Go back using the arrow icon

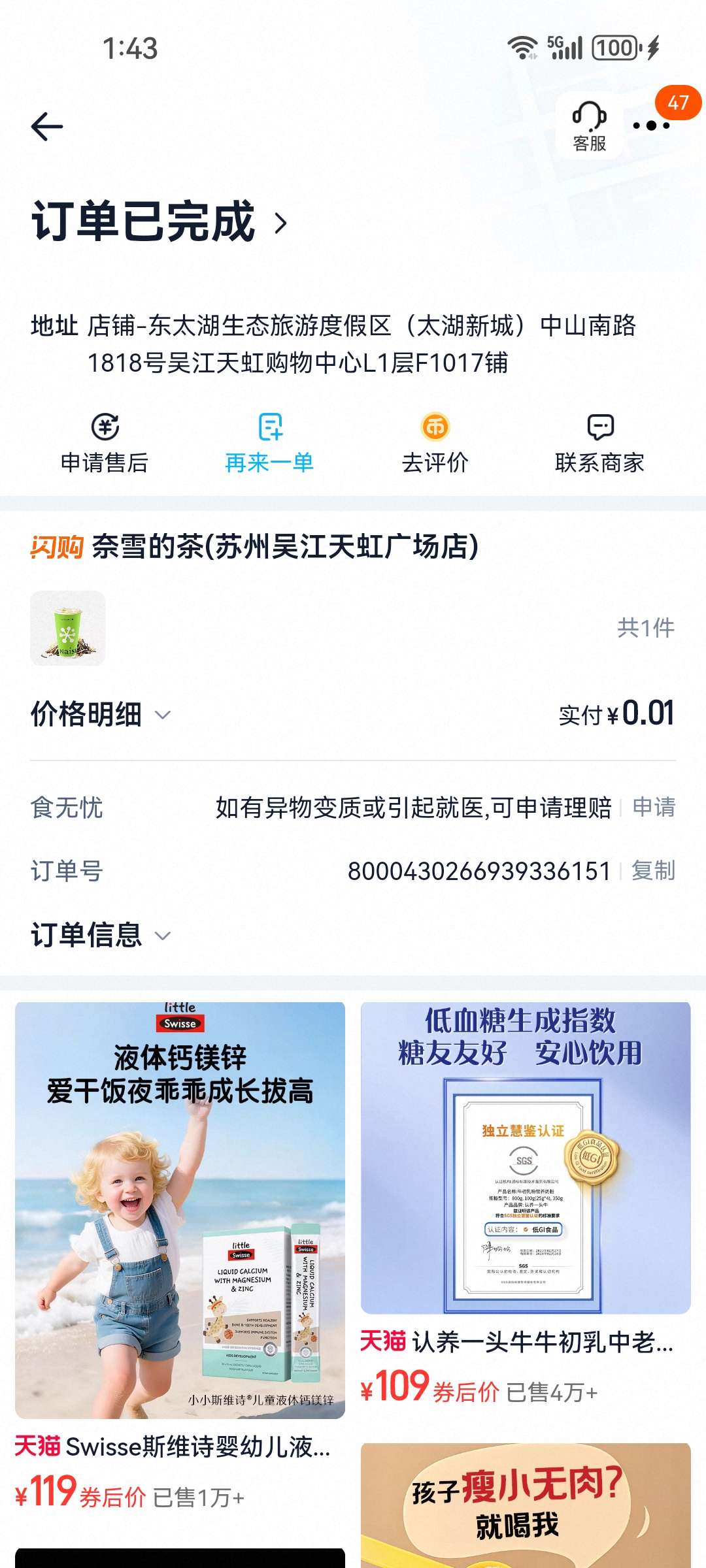click(47, 127)
